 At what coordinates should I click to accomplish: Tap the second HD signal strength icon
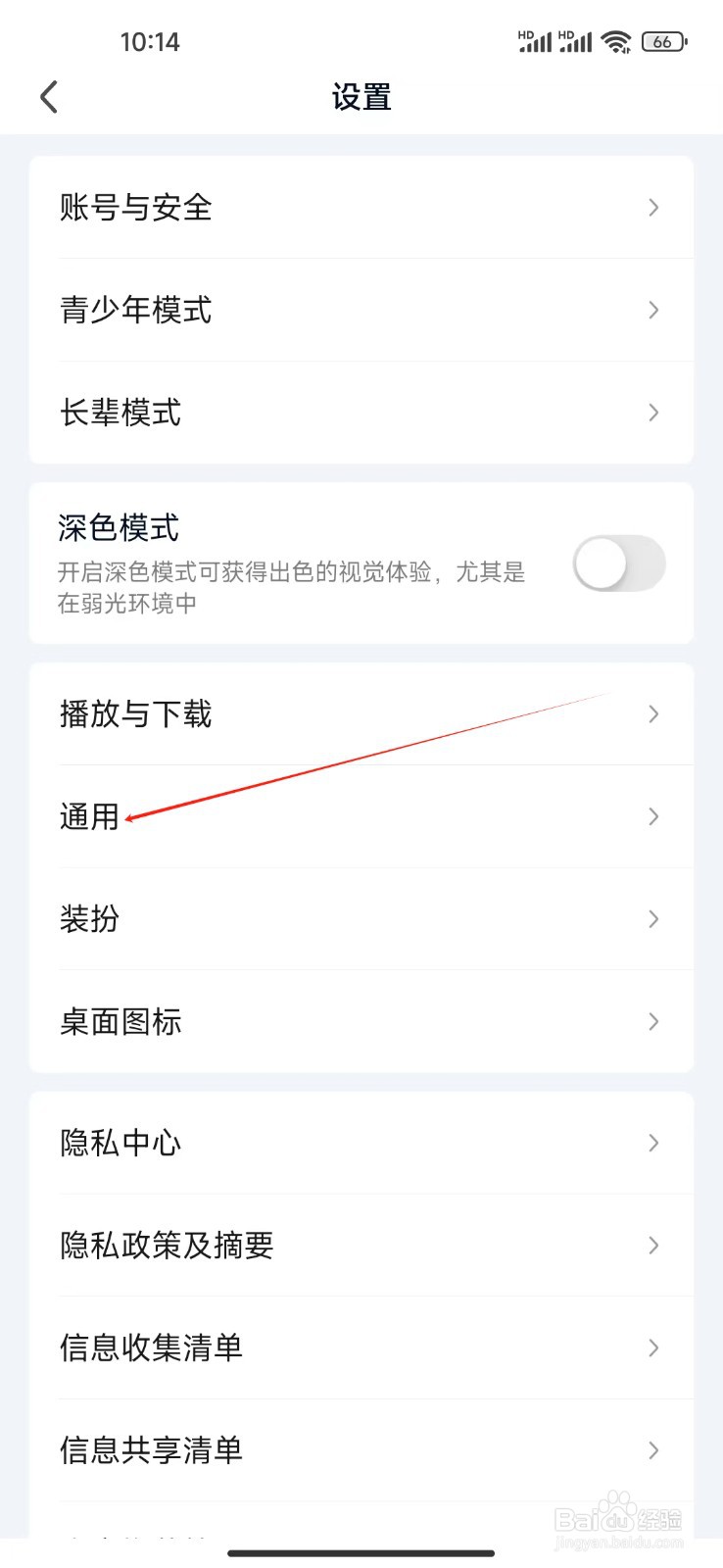(576, 41)
